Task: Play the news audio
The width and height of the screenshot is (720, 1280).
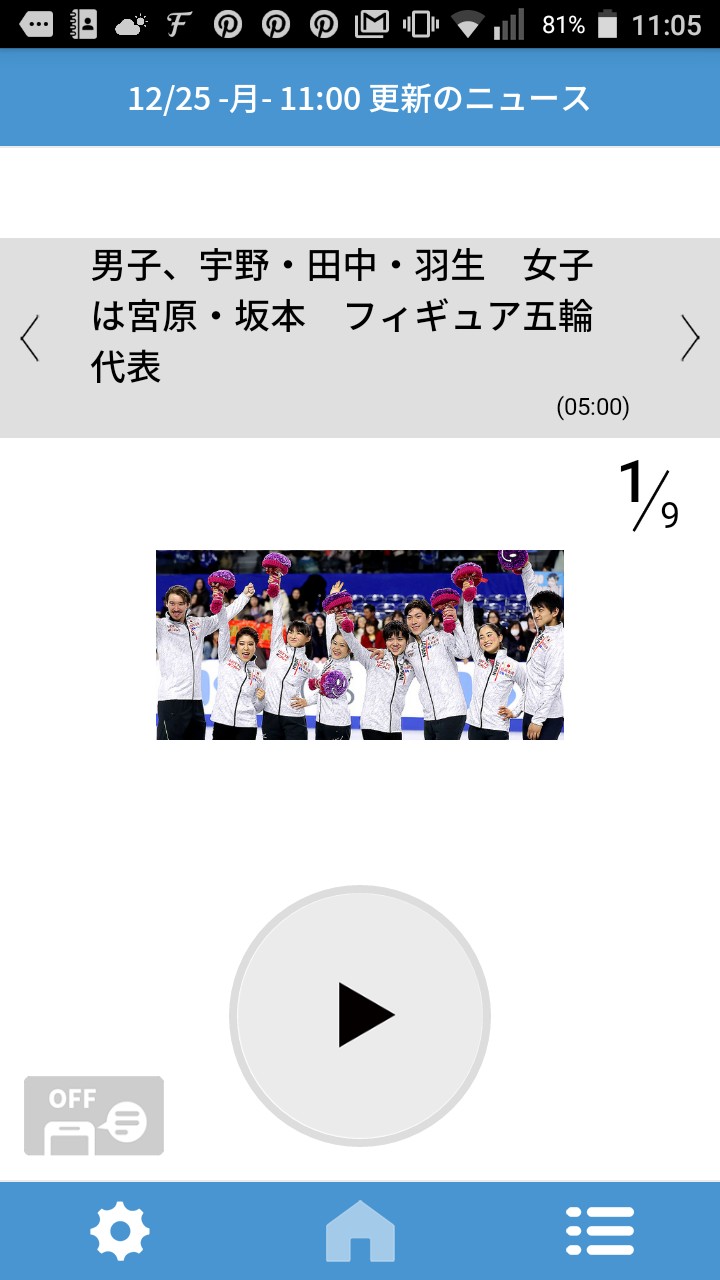Action: coord(360,1015)
